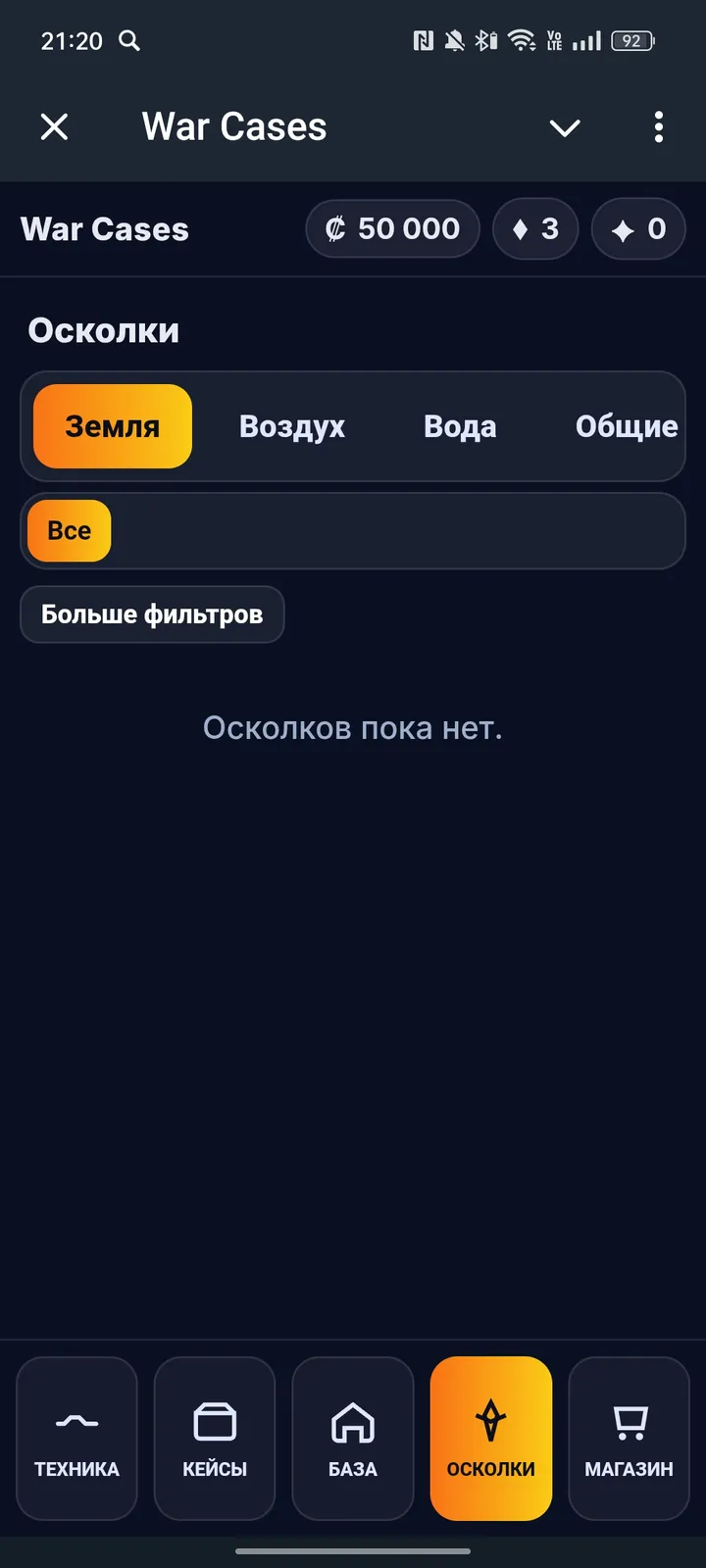Toggle the Вода filter
This screenshot has width=706, height=1568.
pyautogui.click(x=459, y=426)
